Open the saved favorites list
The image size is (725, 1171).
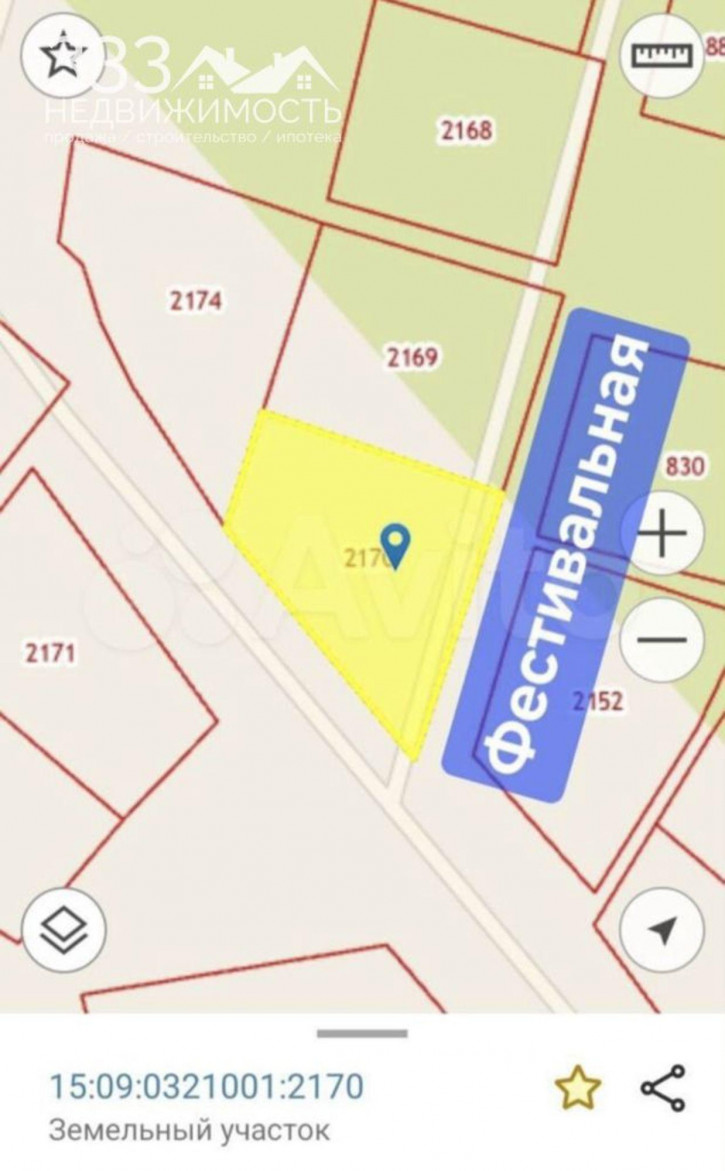[62, 55]
